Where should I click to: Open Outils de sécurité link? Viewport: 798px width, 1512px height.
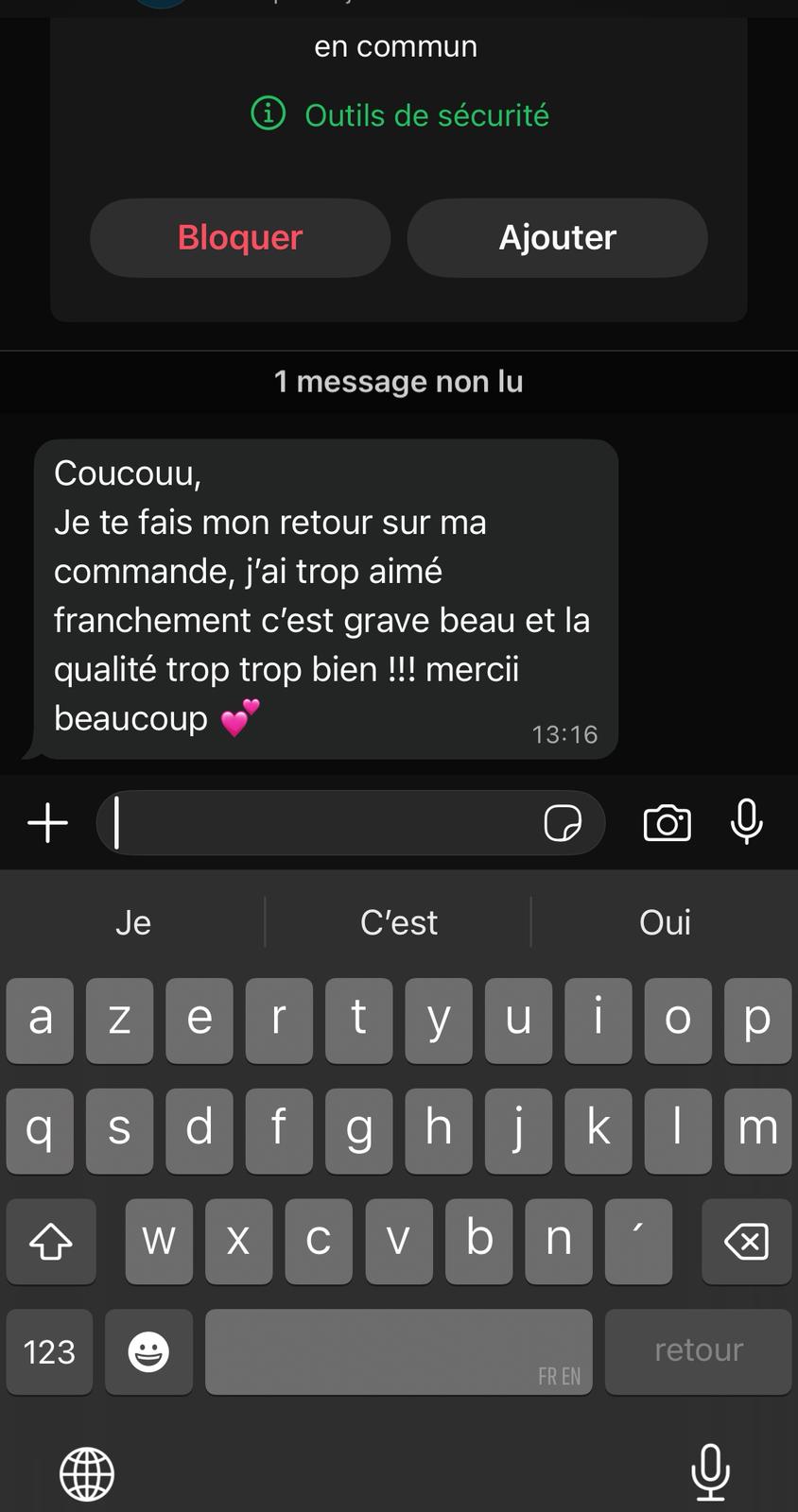point(400,115)
